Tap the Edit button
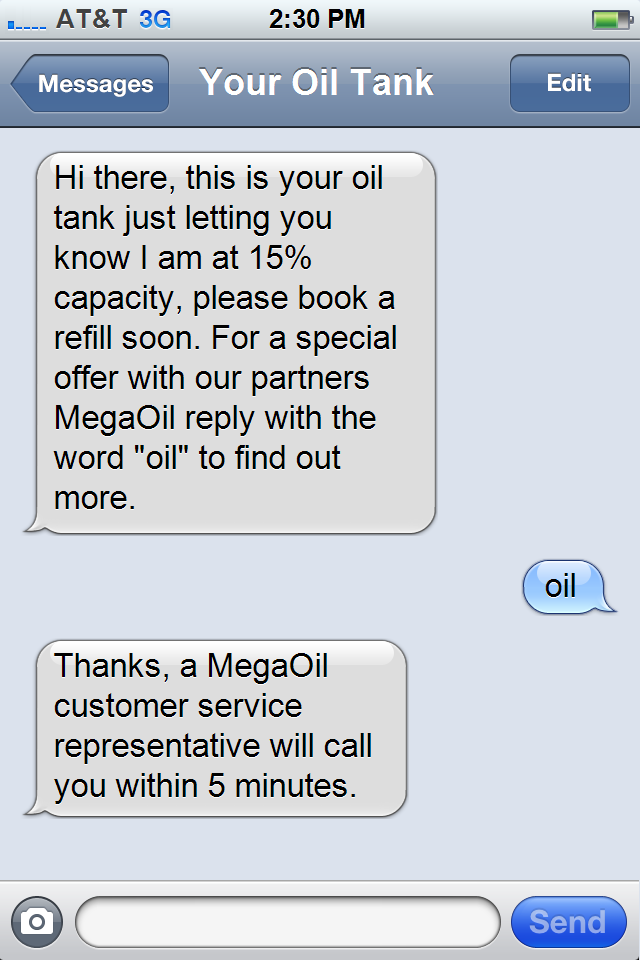The height and width of the screenshot is (960, 640). click(568, 84)
